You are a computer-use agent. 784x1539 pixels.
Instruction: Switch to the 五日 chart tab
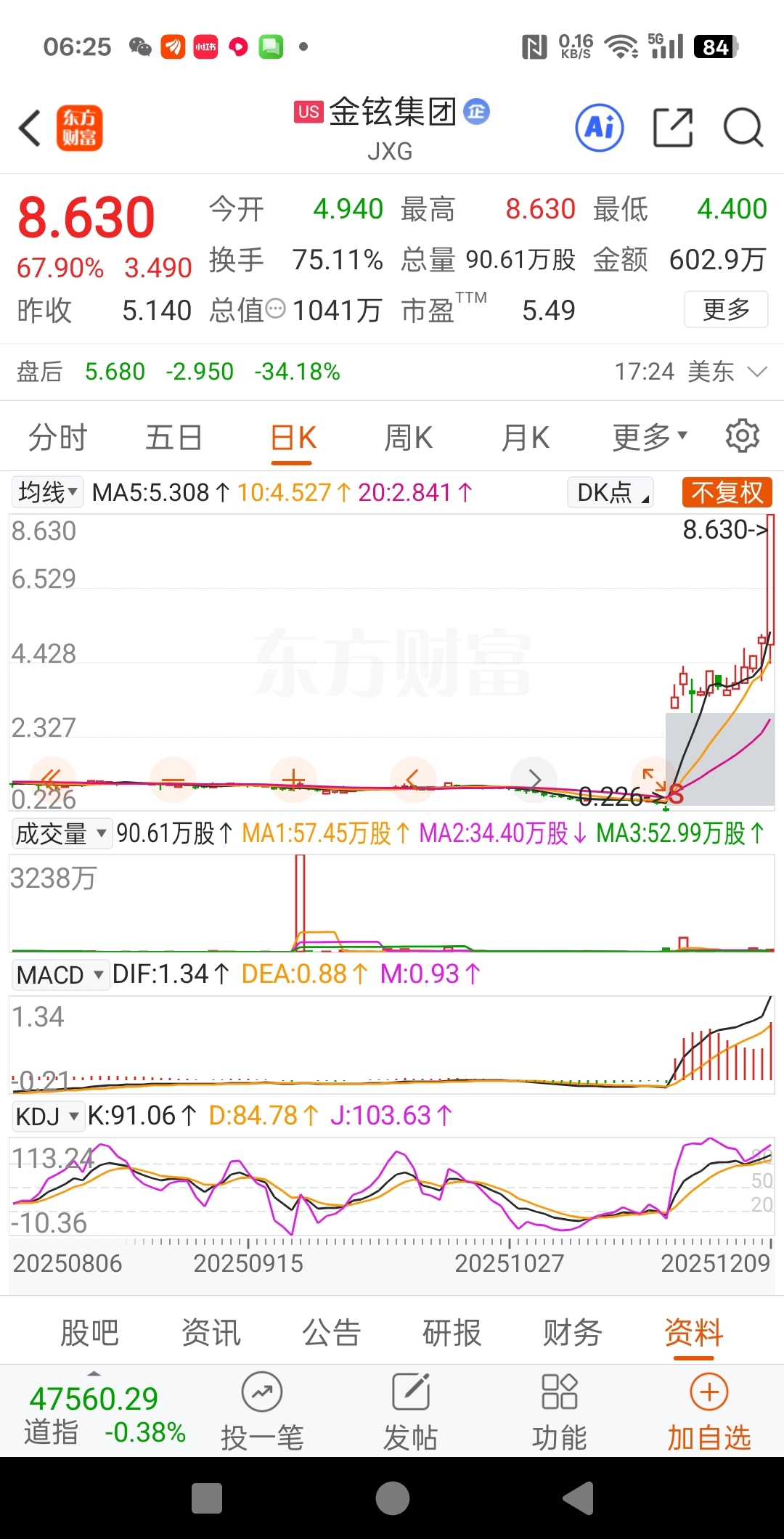174,438
